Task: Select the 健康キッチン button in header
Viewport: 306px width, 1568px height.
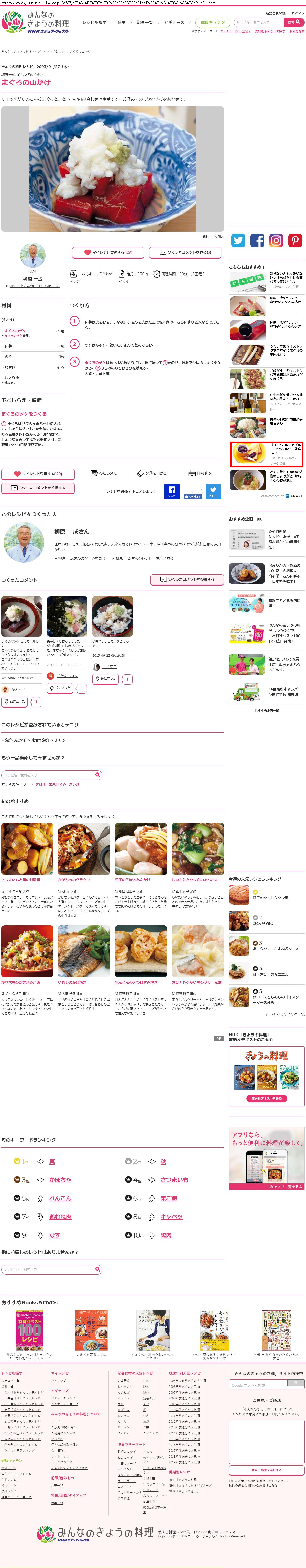Action: click(213, 22)
